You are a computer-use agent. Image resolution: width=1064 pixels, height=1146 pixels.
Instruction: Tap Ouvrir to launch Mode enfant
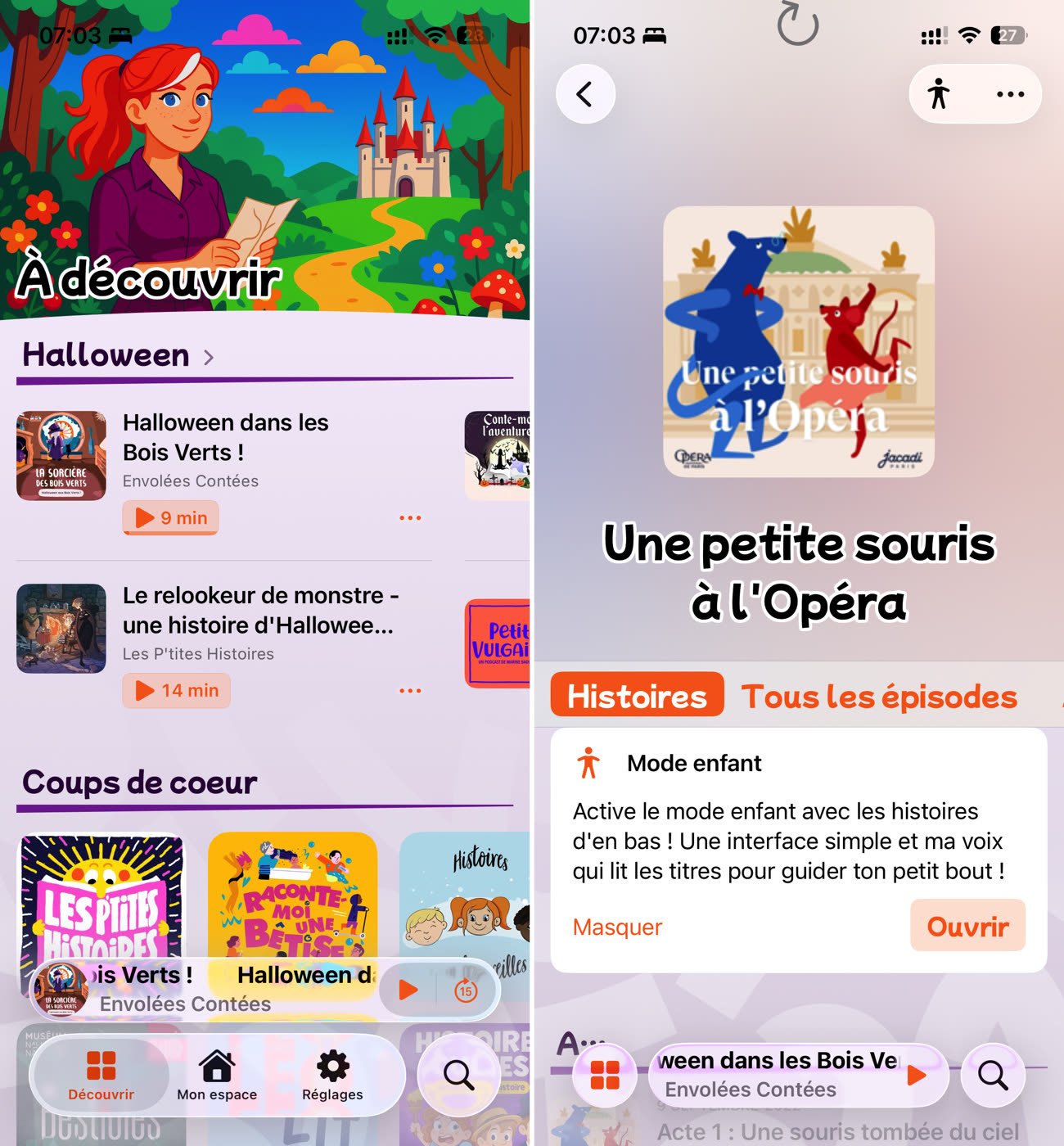pyautogui.click(x=967, y=926)
